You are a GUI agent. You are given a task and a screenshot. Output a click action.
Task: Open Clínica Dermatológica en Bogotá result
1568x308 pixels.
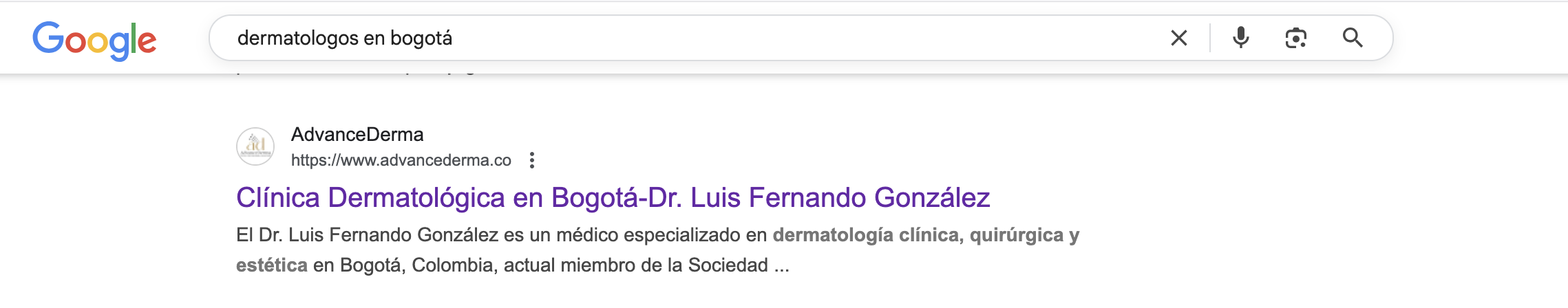[613, 198]
